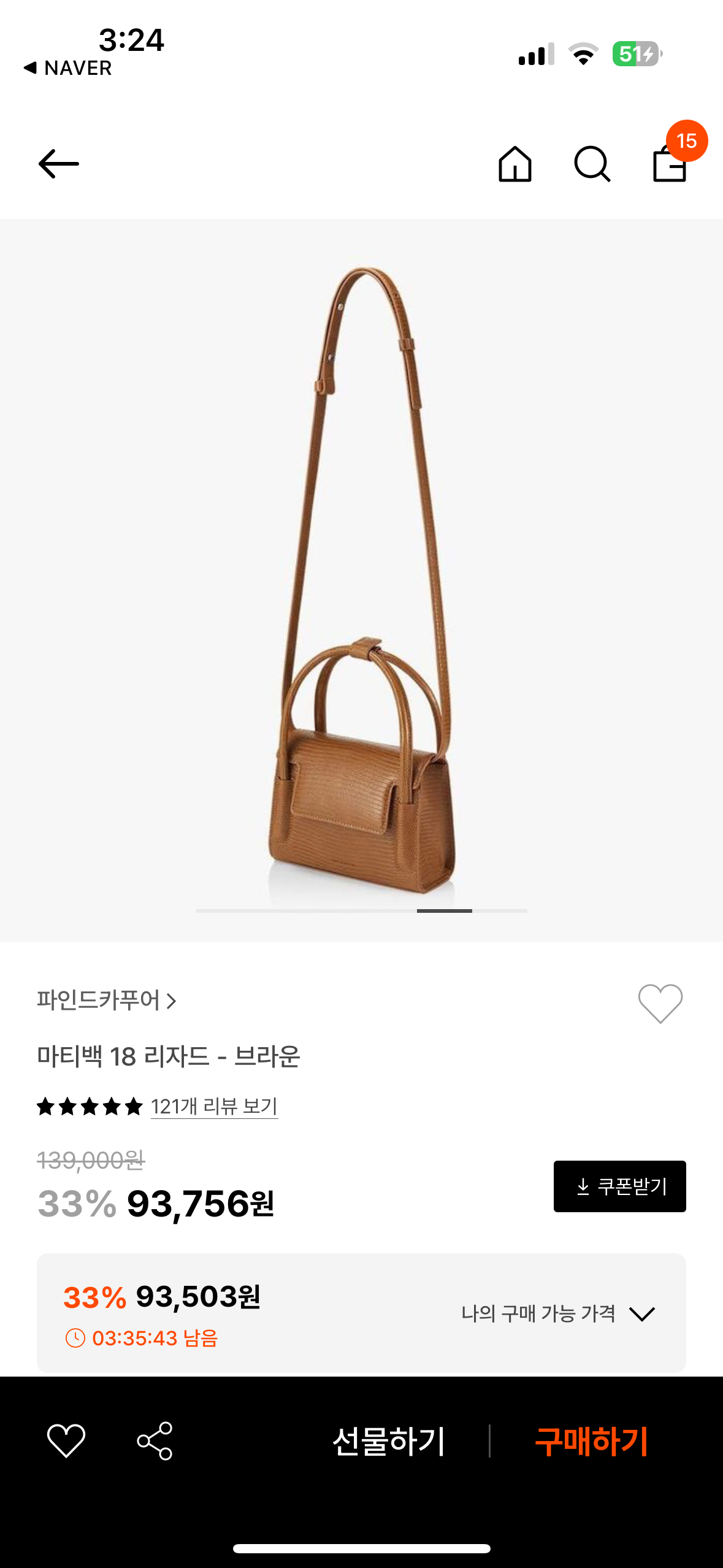Viewport: 723px width, 1568px height.
Task: Tap the 쿠폰받기 button
Action: 619,1186
